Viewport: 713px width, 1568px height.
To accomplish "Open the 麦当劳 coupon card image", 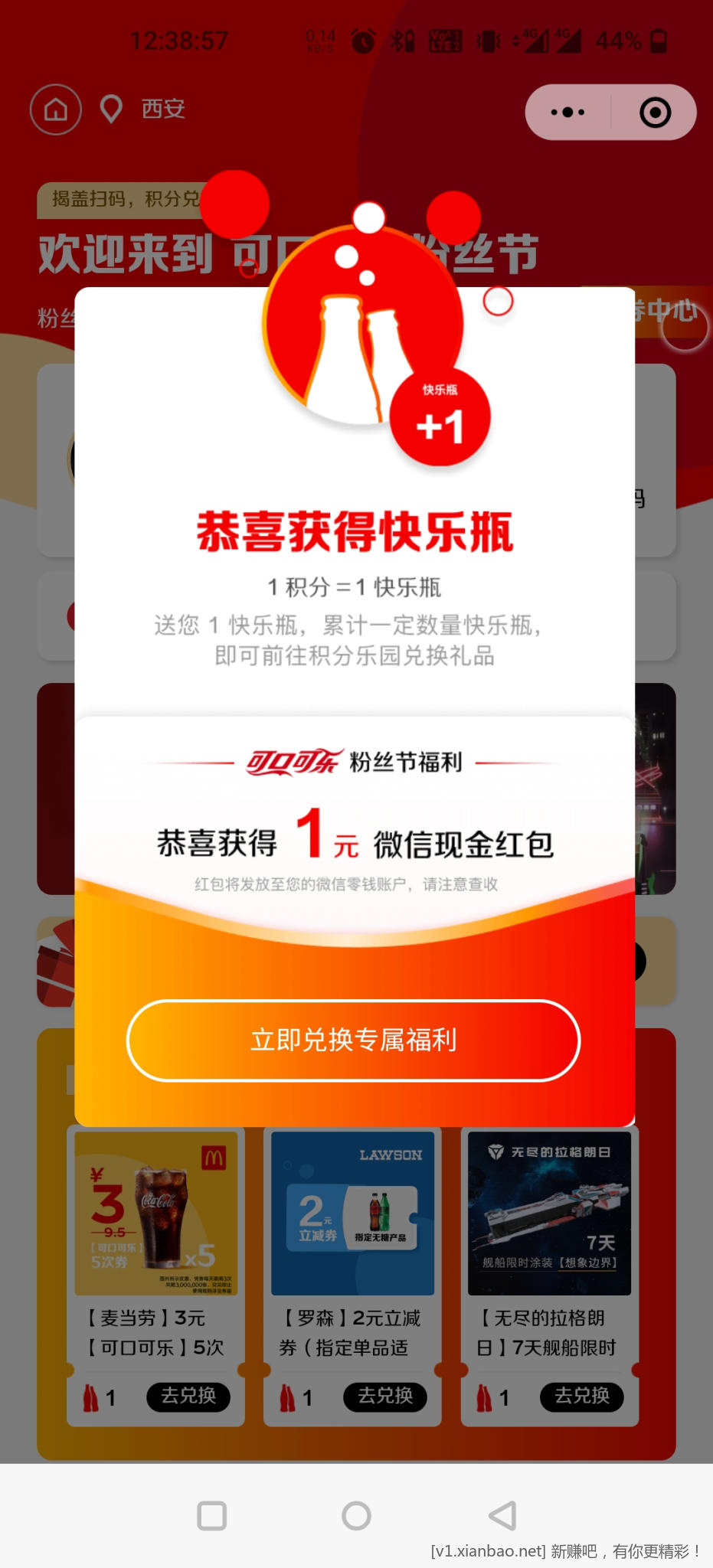I will pos(155,1214).
